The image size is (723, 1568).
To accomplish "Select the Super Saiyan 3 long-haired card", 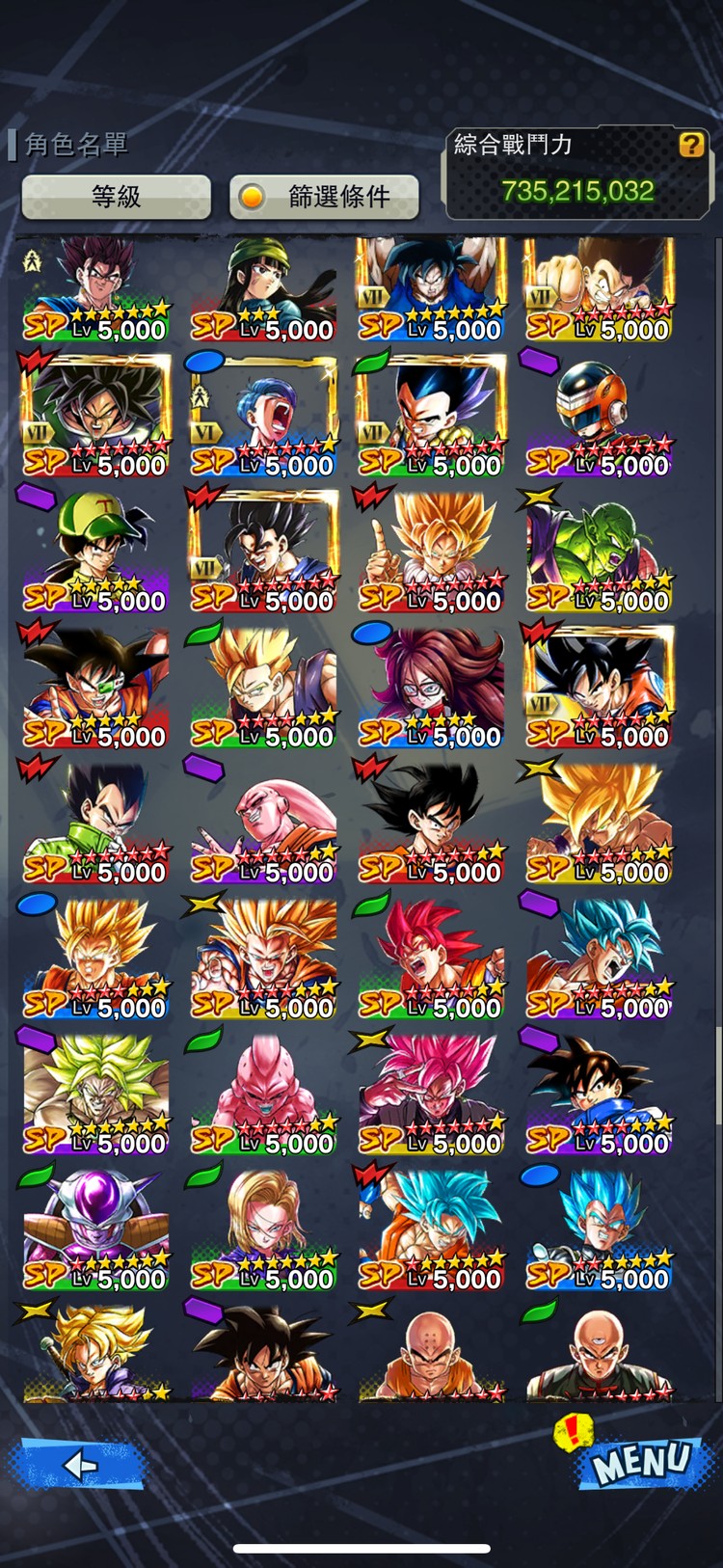I will [264, 960].
